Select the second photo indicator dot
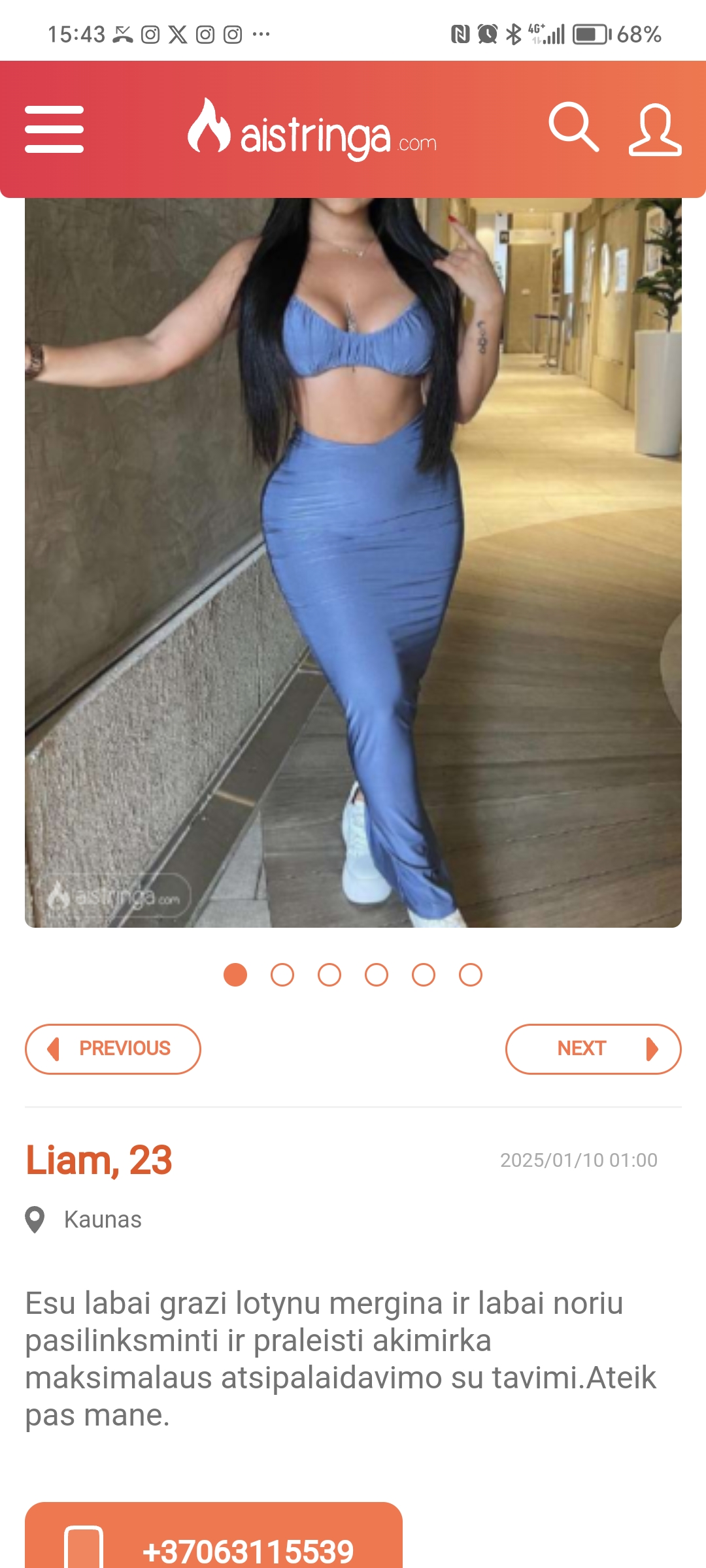 282,975
